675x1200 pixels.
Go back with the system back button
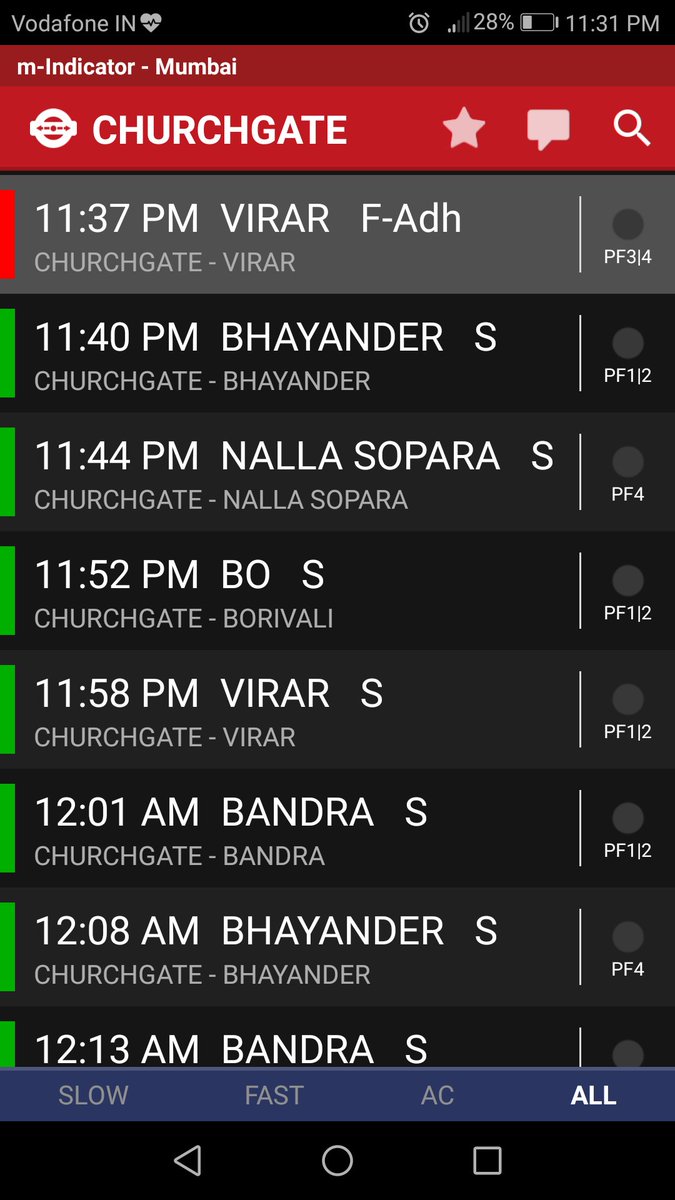coord(187,1160)
